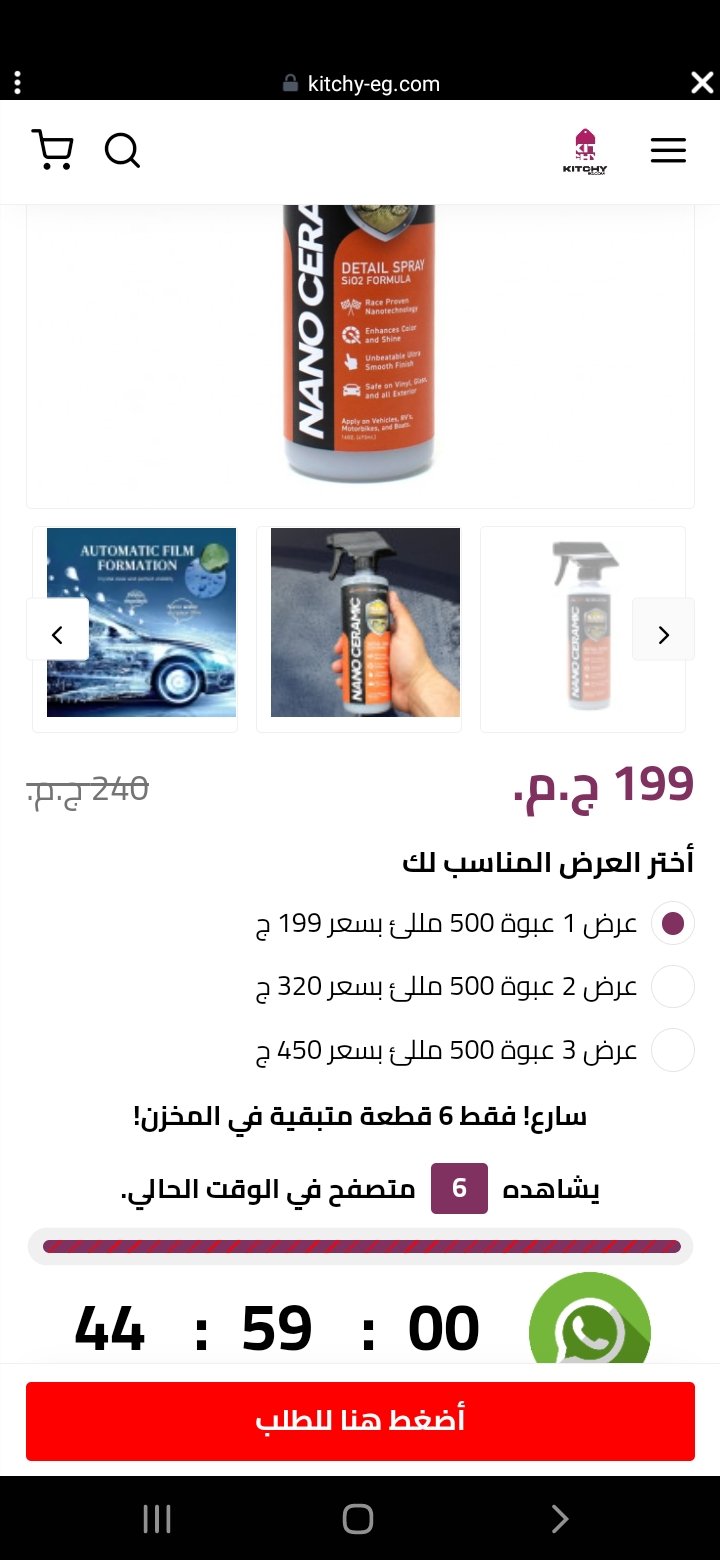
Task: Click the crossed-out 240 price
Action: pyautogui.click(x=87, y=789)
